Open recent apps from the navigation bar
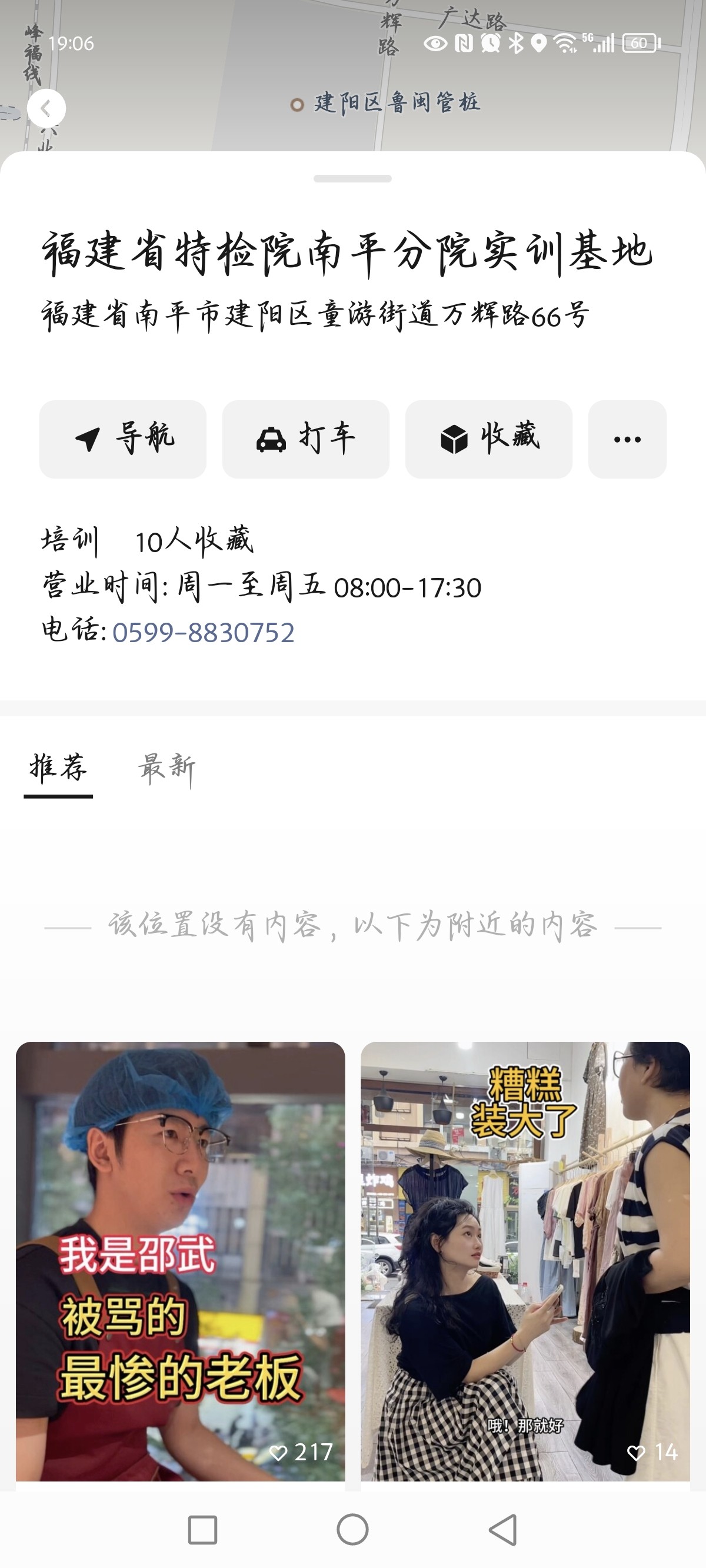This screenshot has width=706, height=1568. coord(202,1530)
